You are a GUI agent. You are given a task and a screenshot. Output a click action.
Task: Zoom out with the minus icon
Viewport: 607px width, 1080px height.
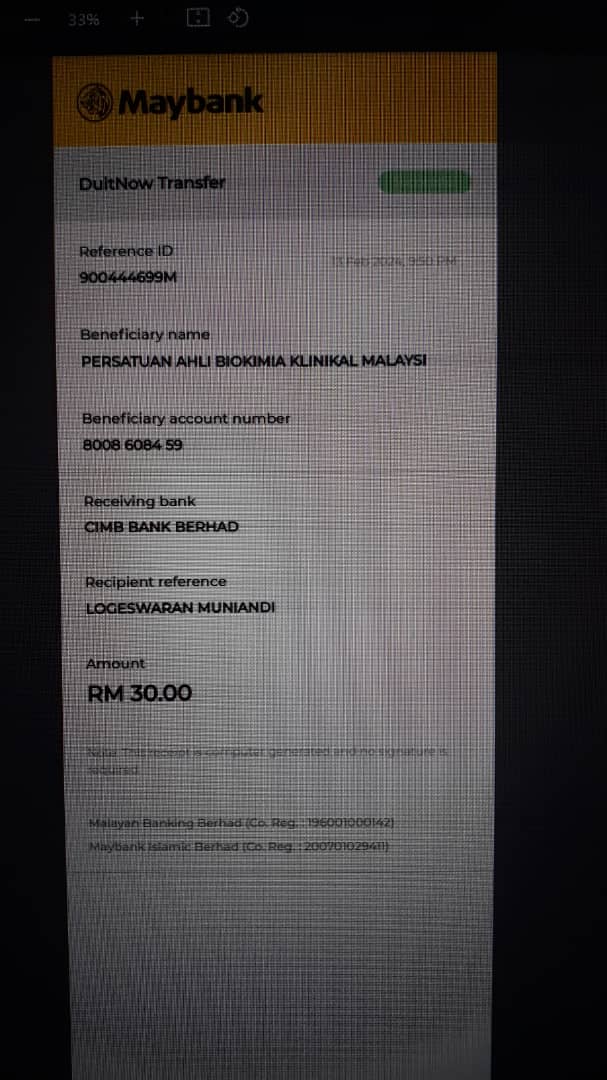(x=32, y=19)
